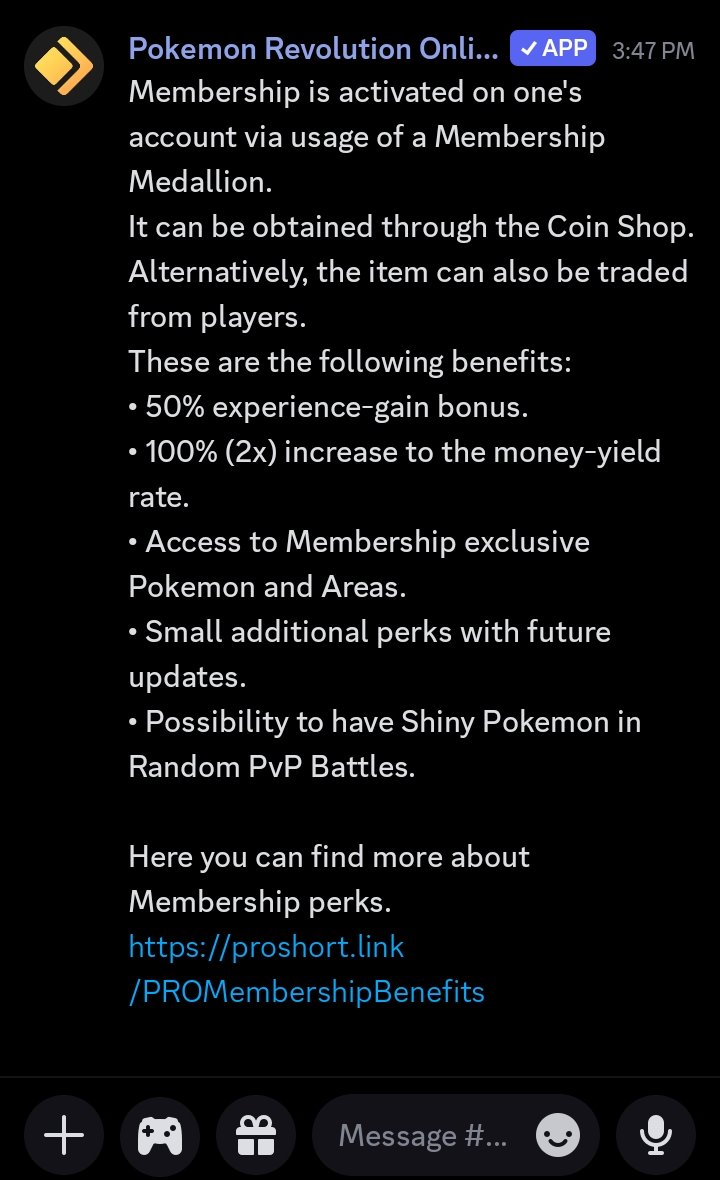The height and width of the screenshot is (1180, 720).
Task: Open the proshort.link membership benefits link
Action: (306, 969)
